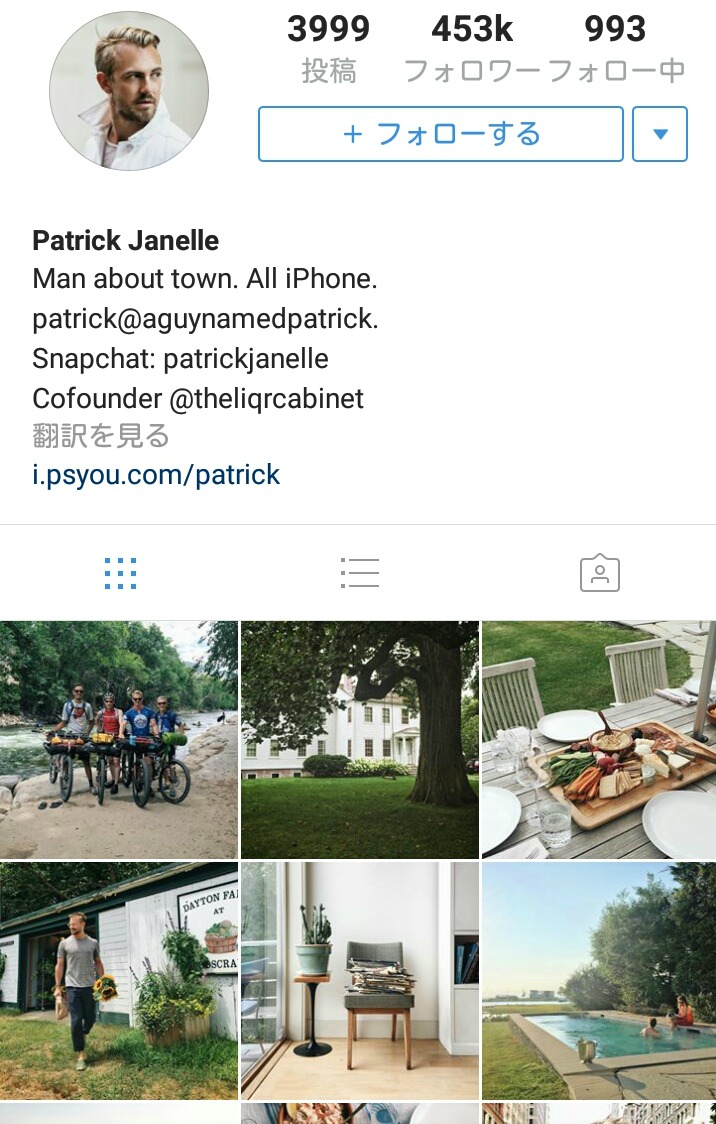Open the swimming pool photo
Screen dimensions: 716x1124
(599, 981)
